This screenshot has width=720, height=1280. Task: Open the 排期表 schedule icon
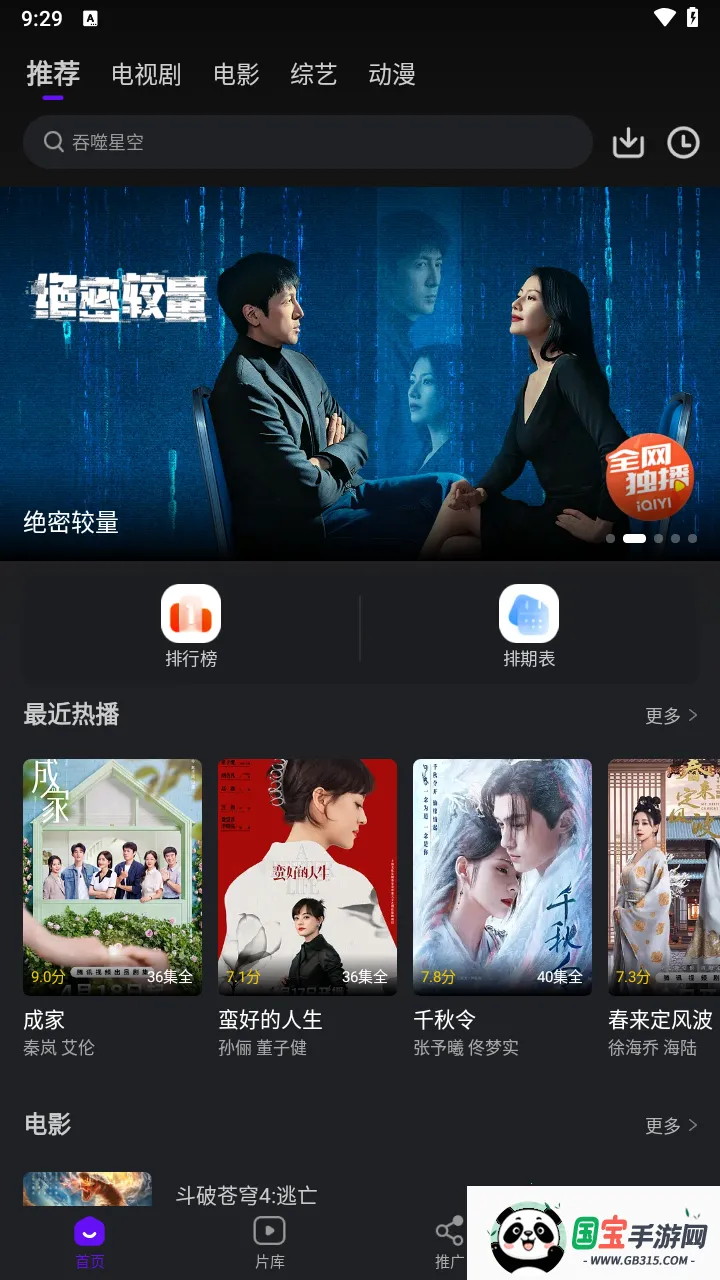coord(528,615)
